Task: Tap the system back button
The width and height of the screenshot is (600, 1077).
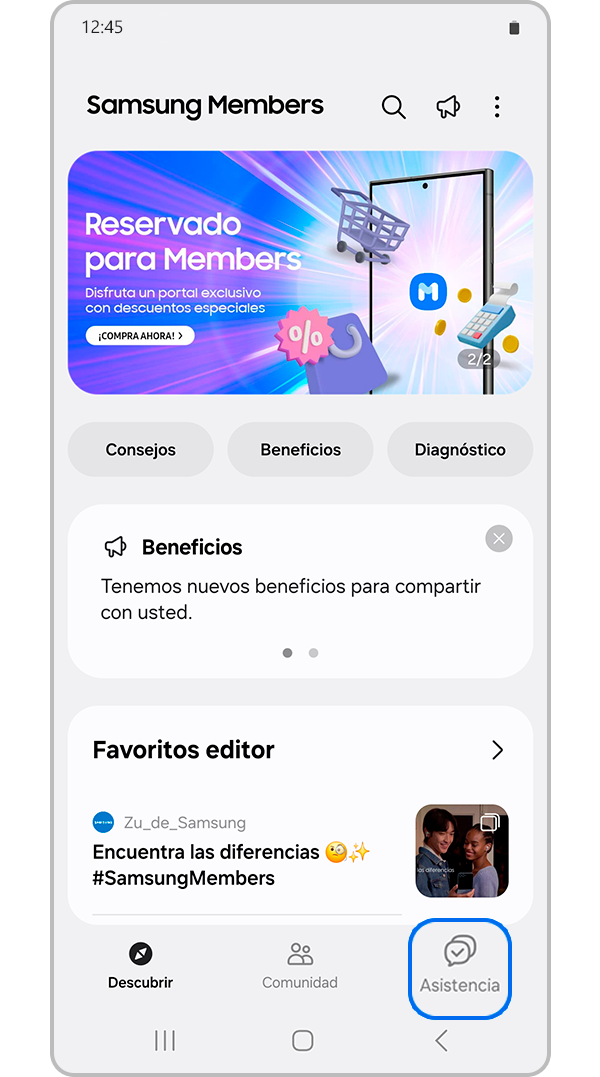Action: [x=441, y=1040]
